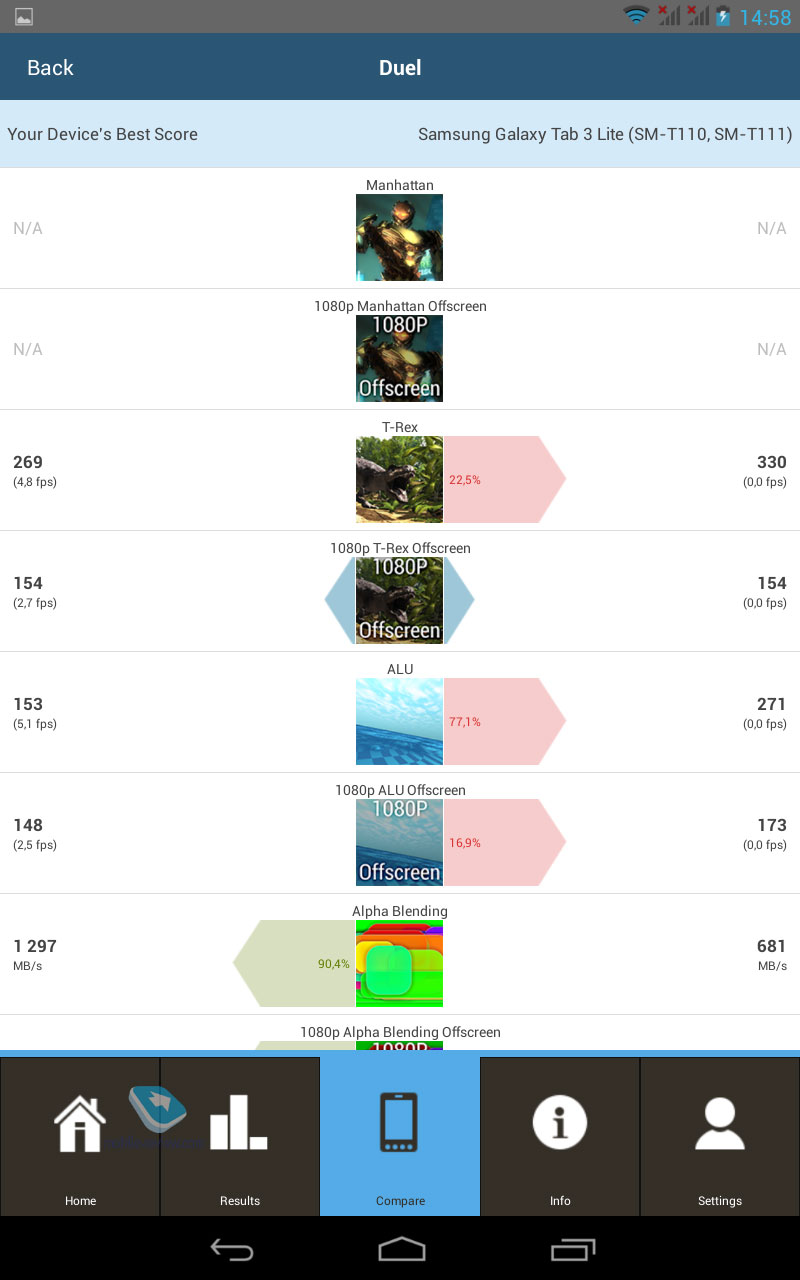The width and height of the screenshot is (800, 1280).
Task: Select the Compare tab
Action: click(400, 1136)
